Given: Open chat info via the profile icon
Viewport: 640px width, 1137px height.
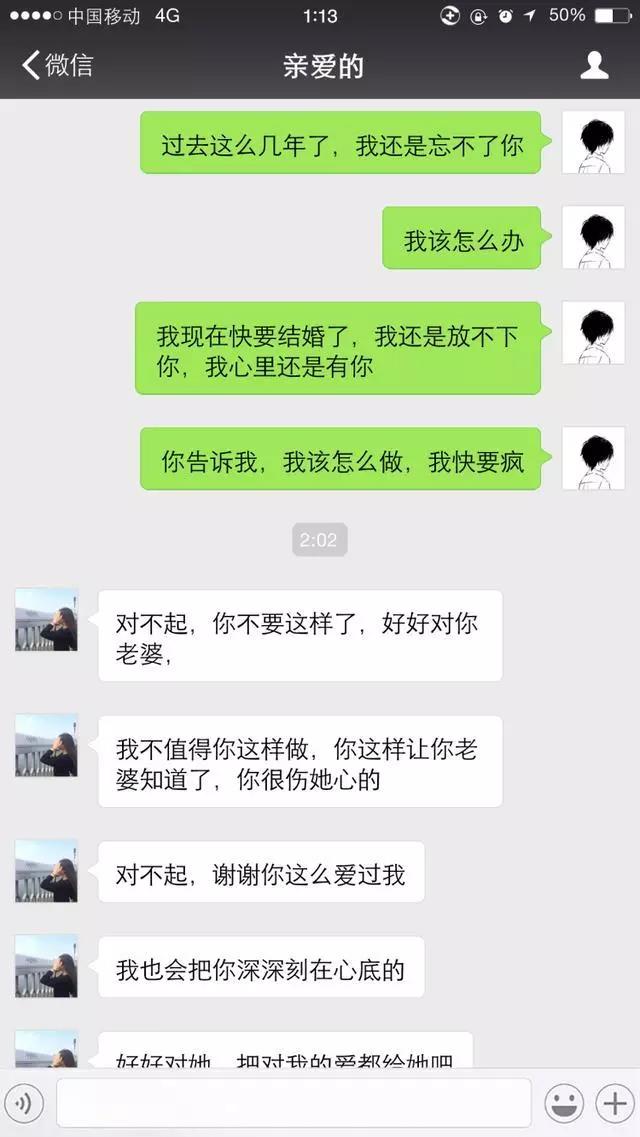Looking at the screenshot, I should pos(595,66).
